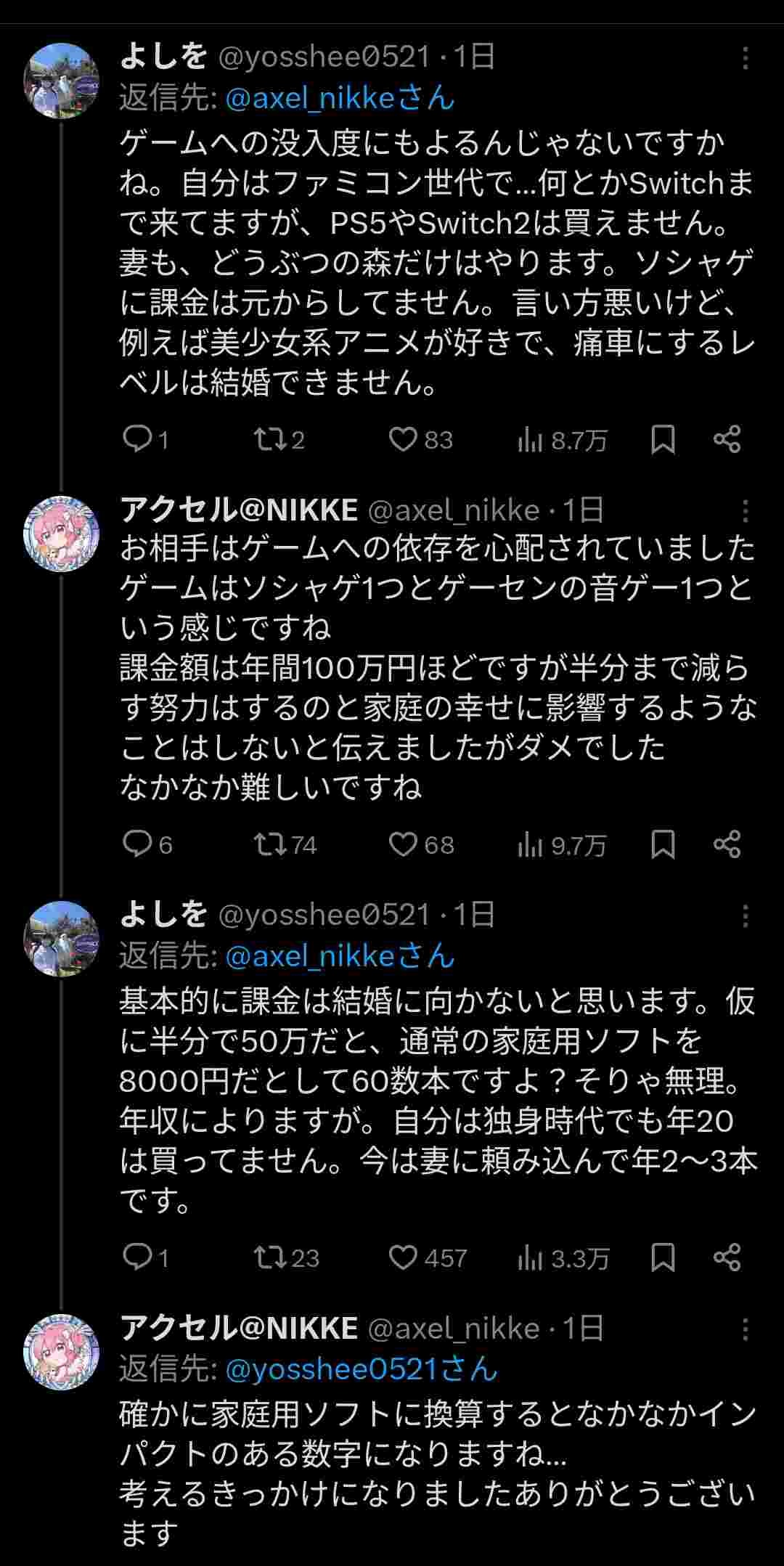This screenshot has height=1566, width=784.
Task: Reply to よしを's tweet with 83 likes
Action: point(136,439)
